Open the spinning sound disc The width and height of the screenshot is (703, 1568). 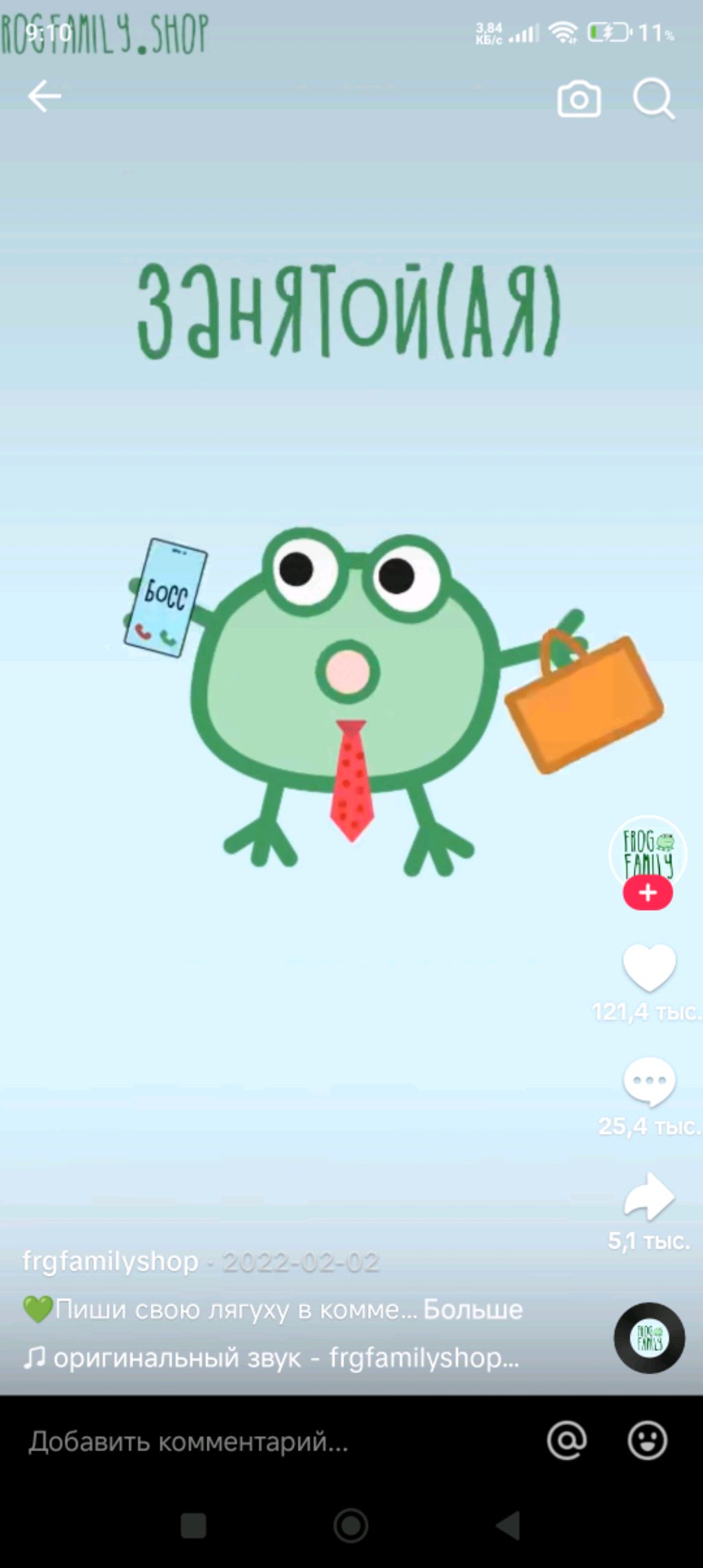649,1337
